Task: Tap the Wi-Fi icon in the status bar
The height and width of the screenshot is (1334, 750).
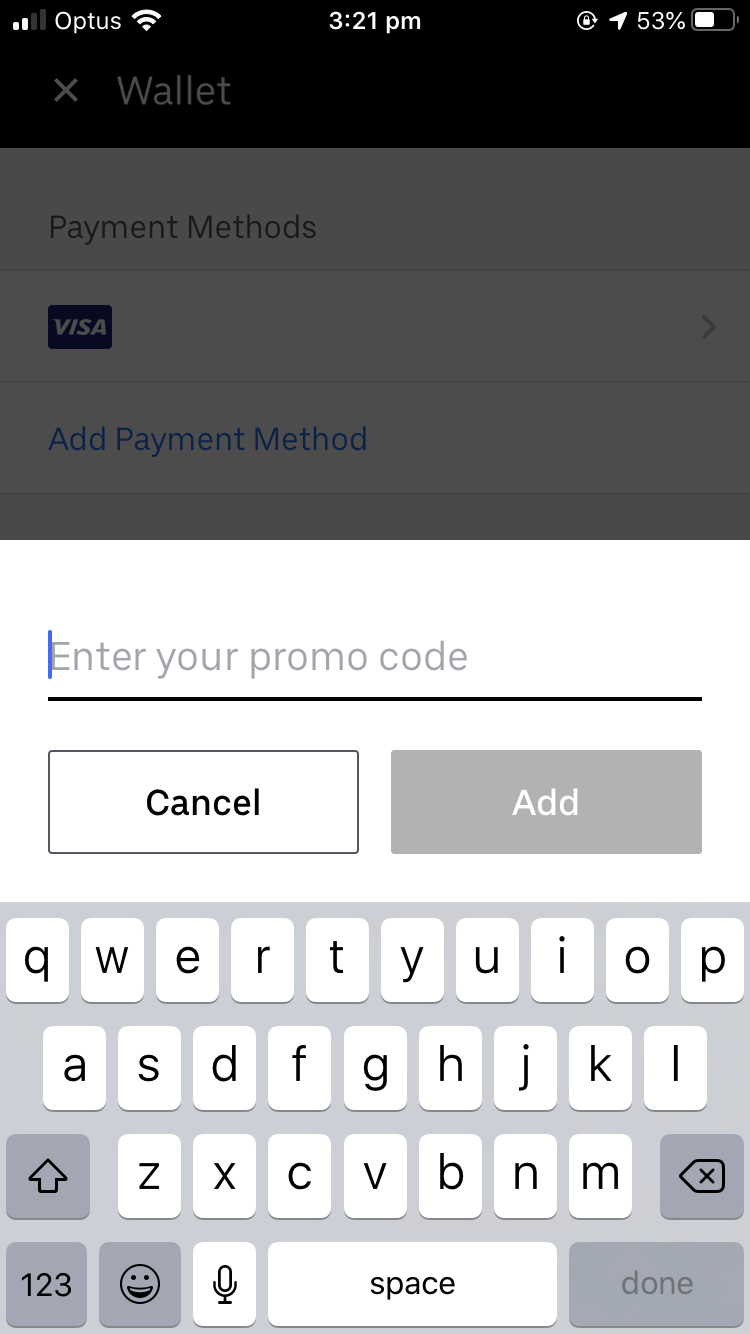Action: [x=146, y=19]
